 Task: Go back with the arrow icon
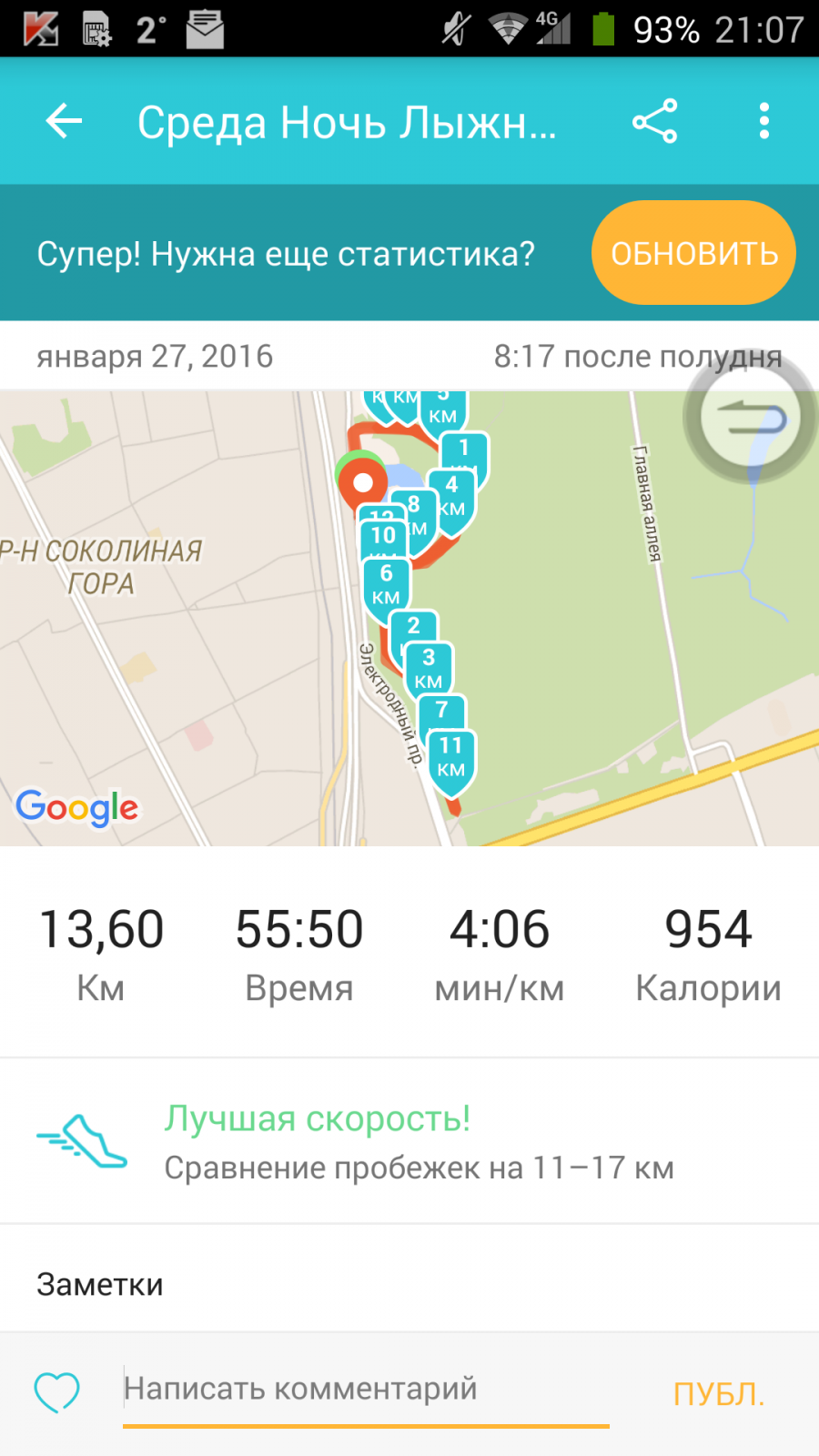[64, 121]
